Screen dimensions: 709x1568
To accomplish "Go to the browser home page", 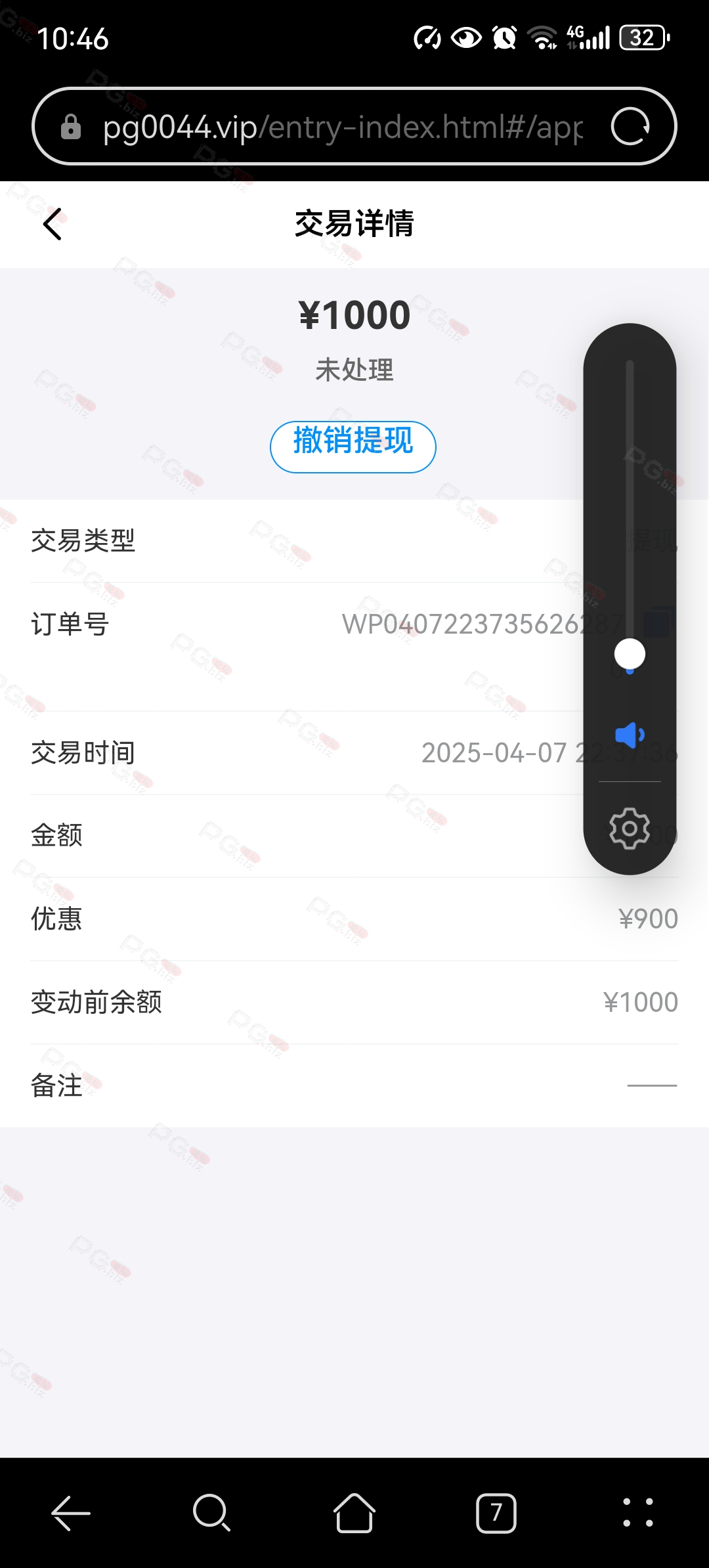I will (354, 1513).
